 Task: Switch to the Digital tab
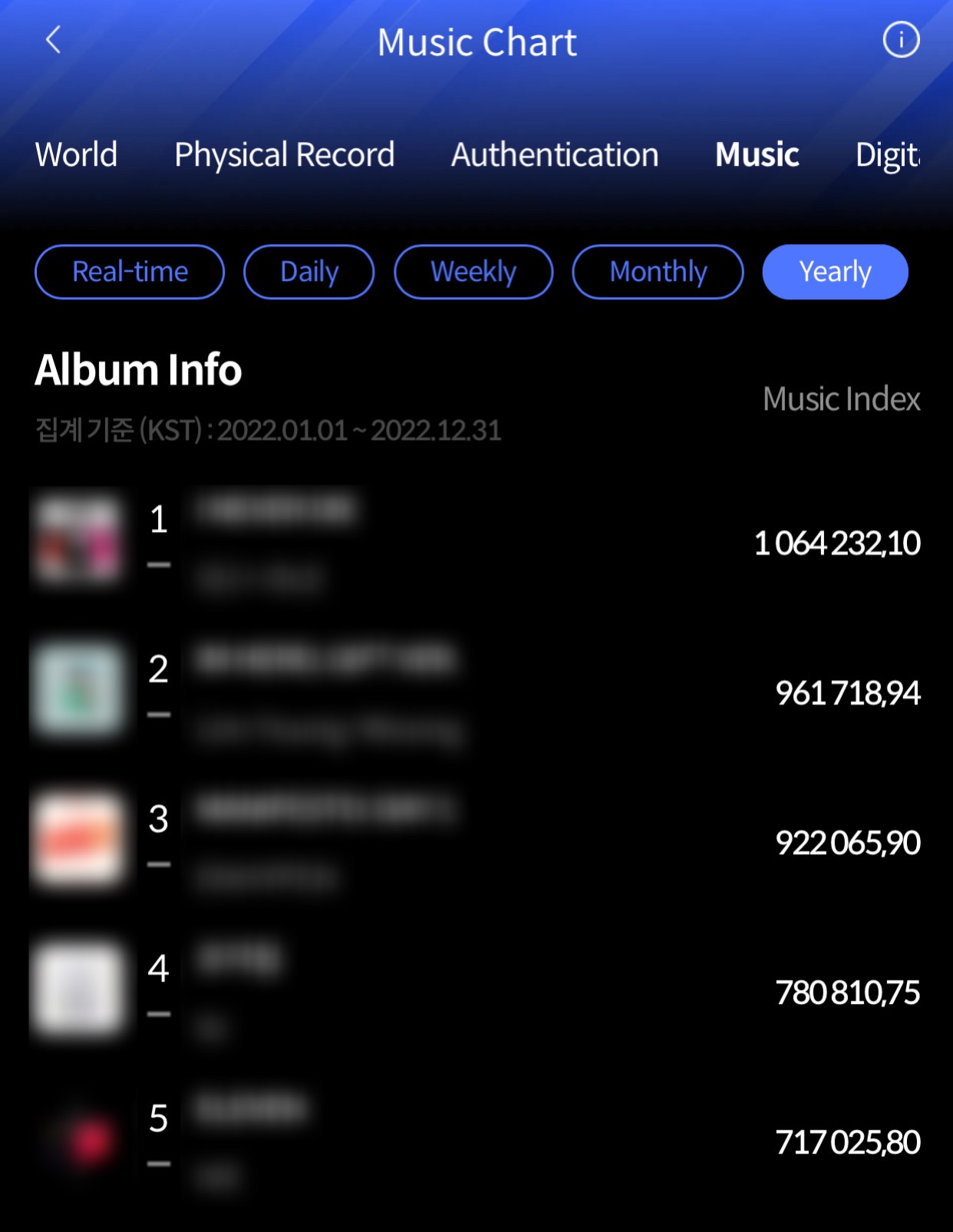tap(887, 155)
